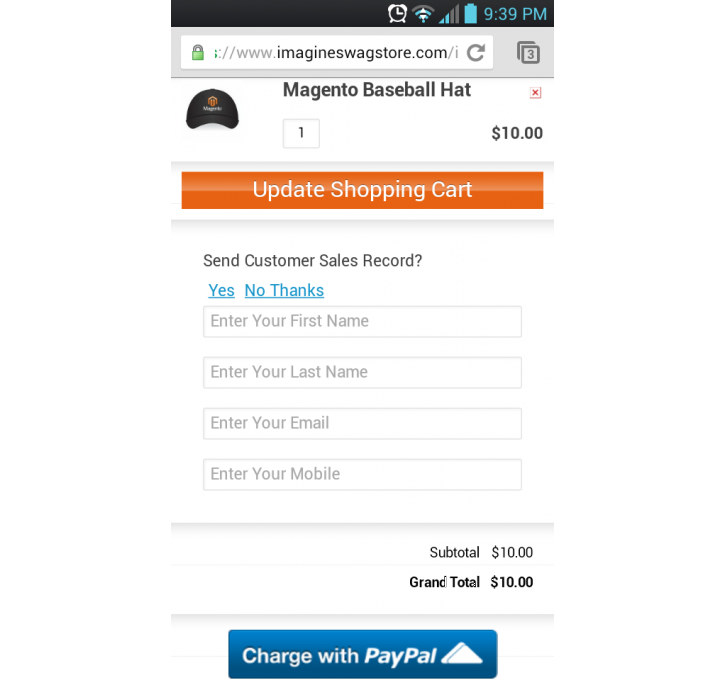
Task: Select the No Thanks link
Action: coord(284,290)
